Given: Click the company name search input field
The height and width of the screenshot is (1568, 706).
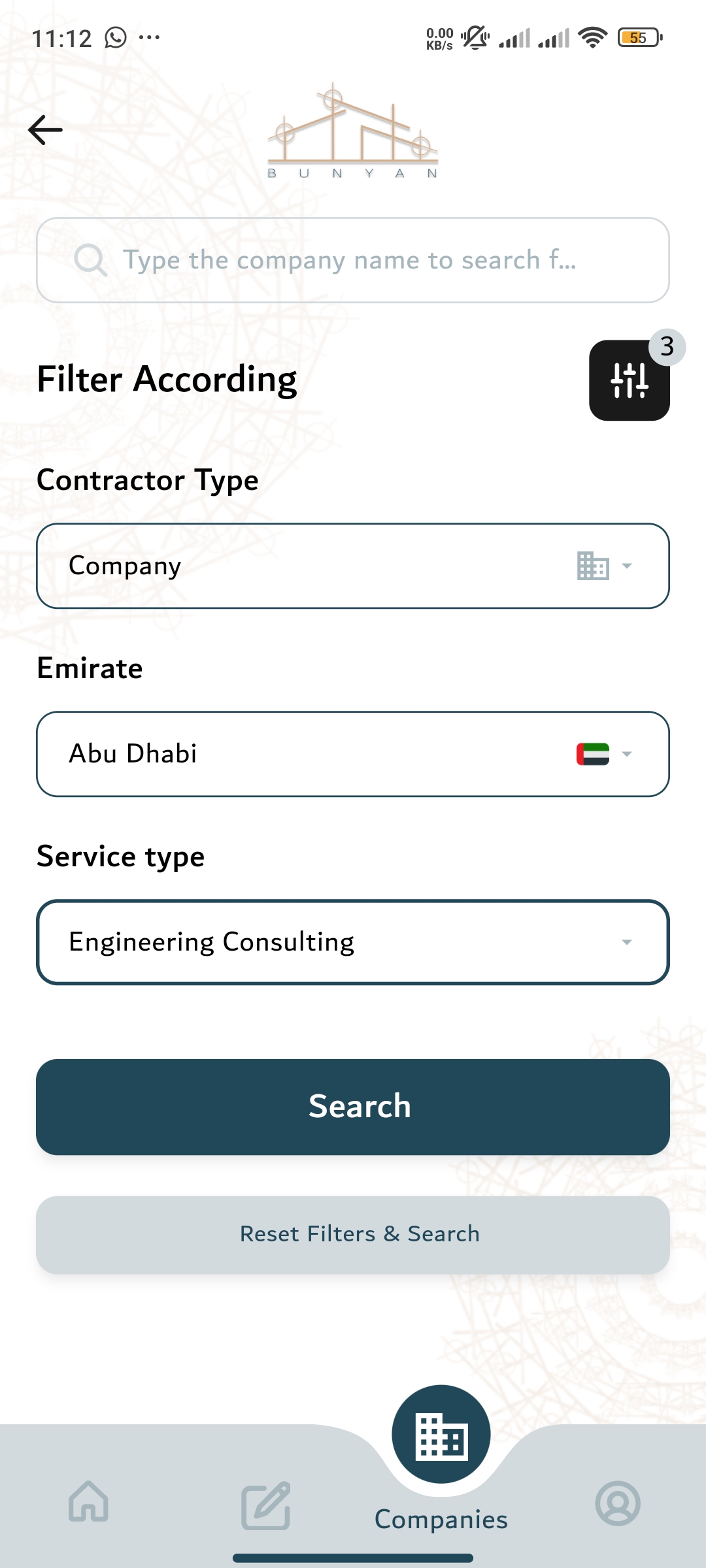Looking at the screenshot, I should coord(353,260).
